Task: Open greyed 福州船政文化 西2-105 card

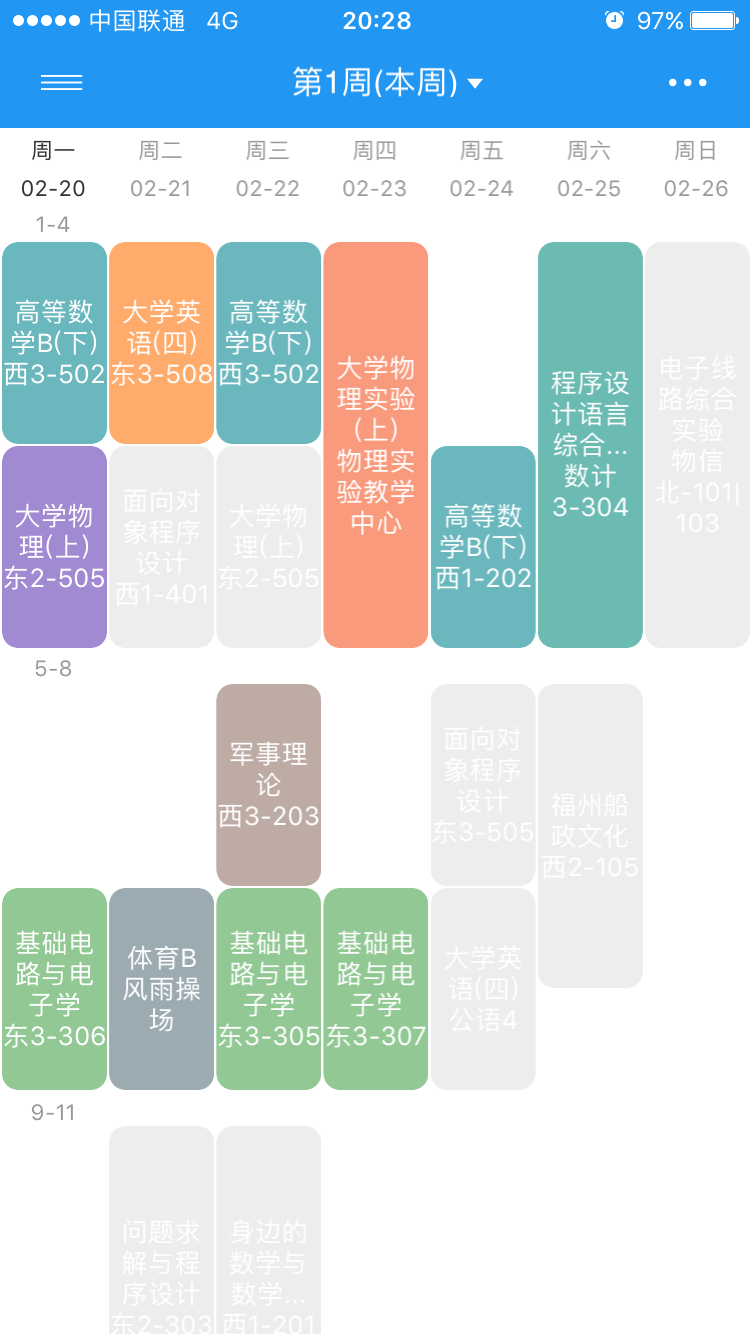Action: [590, 836]
